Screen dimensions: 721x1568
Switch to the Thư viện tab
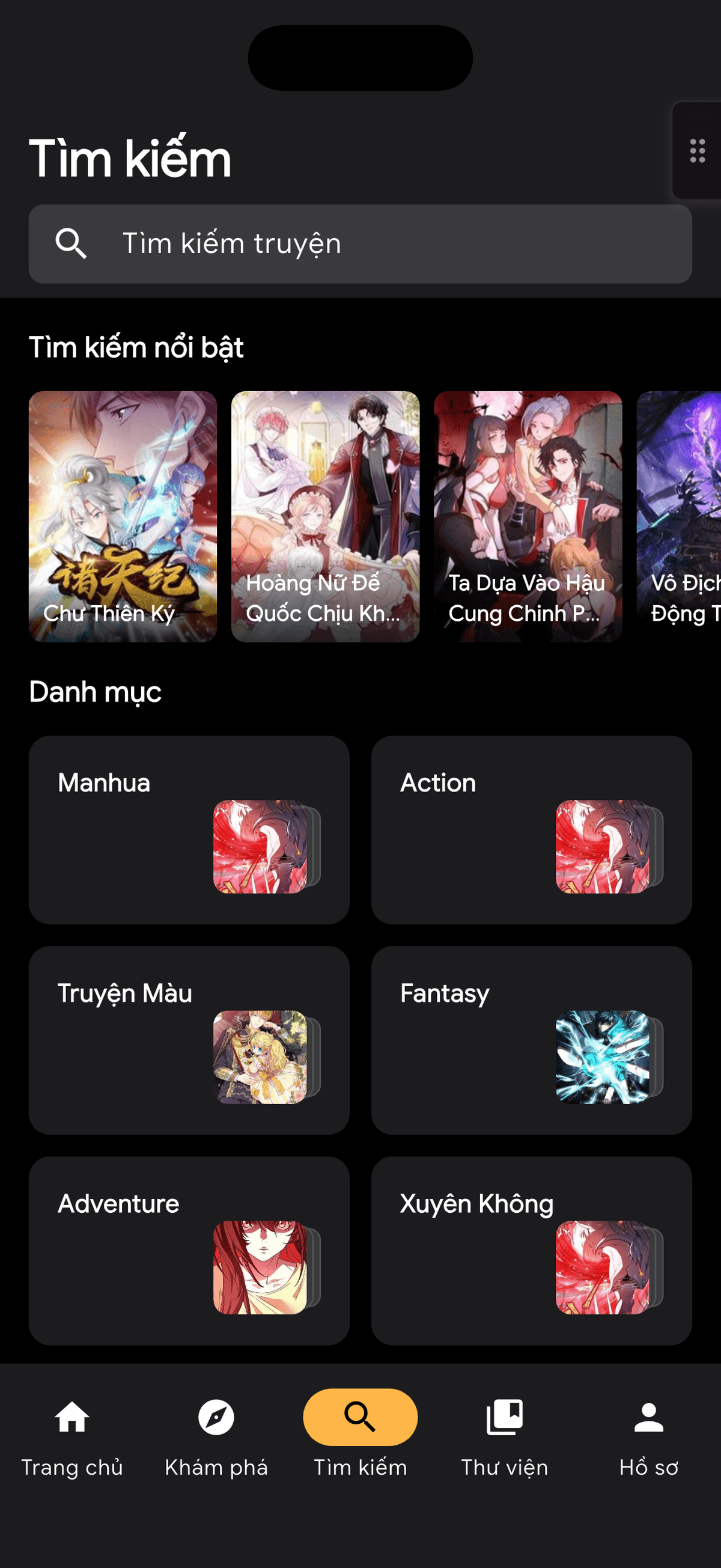coord(504,1438)
